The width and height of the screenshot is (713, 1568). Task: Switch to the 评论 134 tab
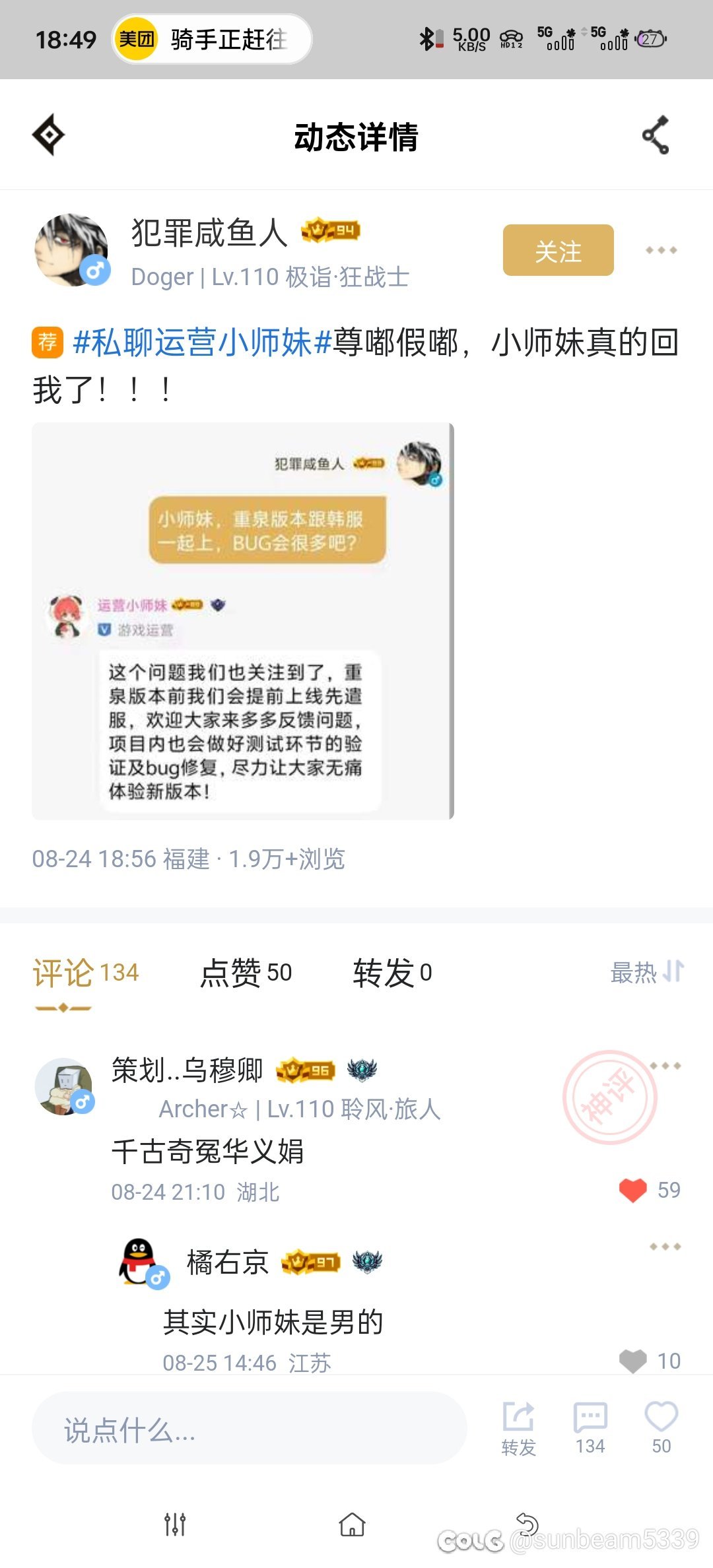86,973
